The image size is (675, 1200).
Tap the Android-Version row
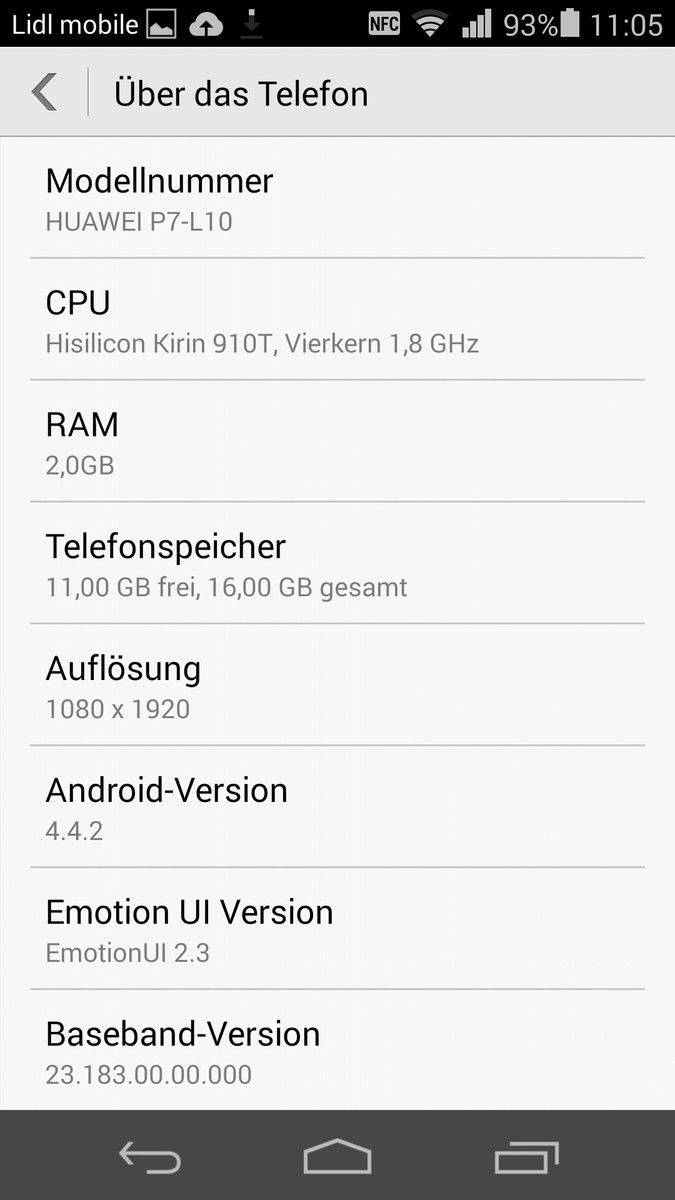click(337, 808)
